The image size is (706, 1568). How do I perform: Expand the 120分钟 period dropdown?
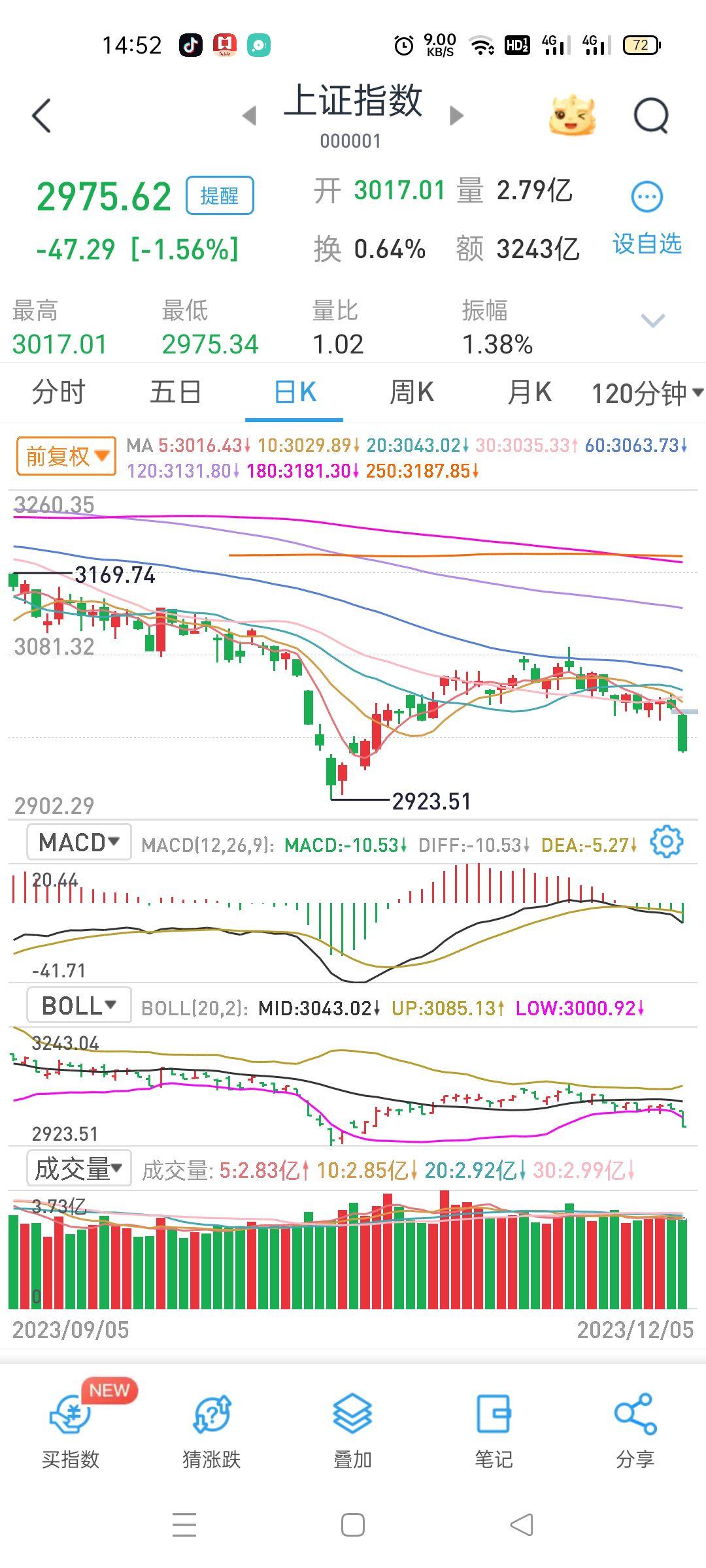[x=643, y=392]
